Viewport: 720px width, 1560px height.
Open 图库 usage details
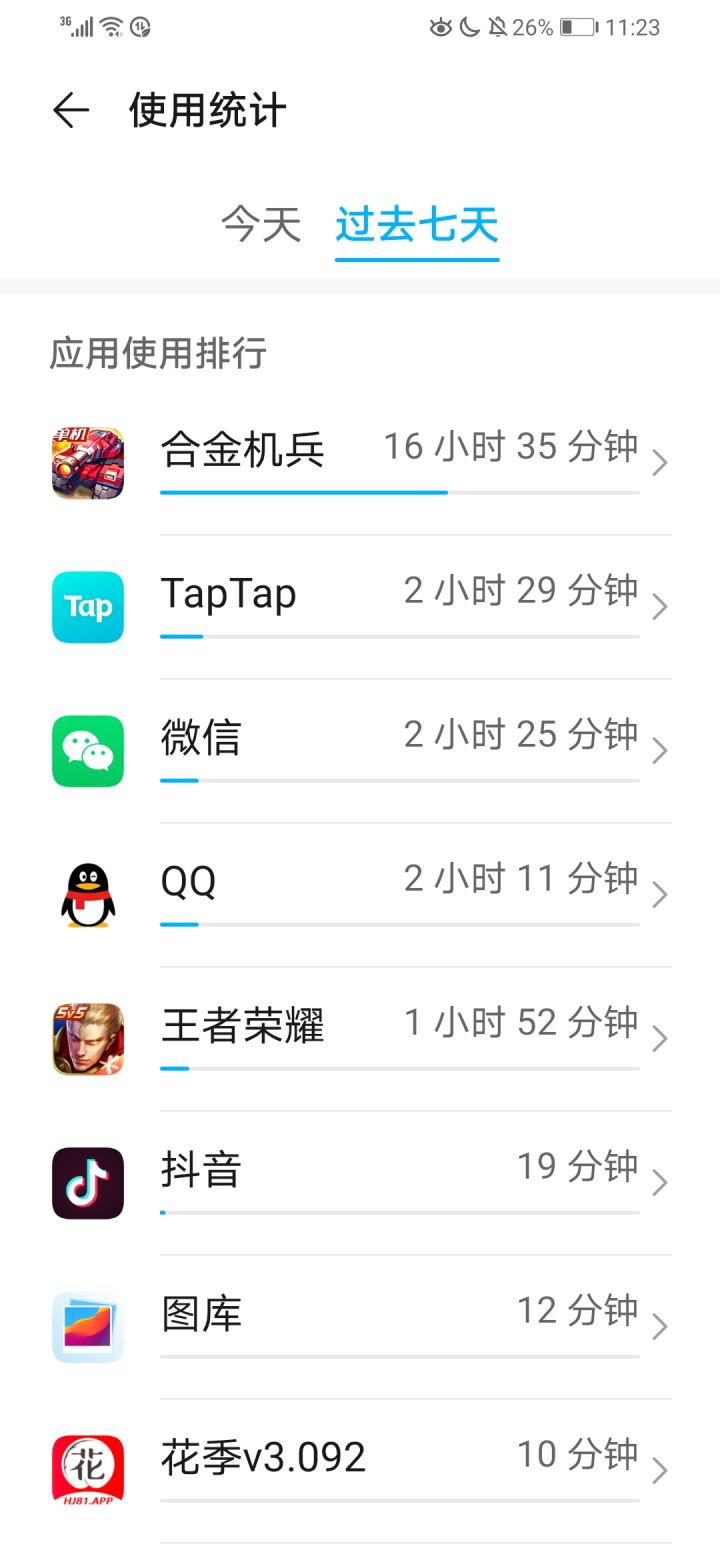pos(400,1326)
